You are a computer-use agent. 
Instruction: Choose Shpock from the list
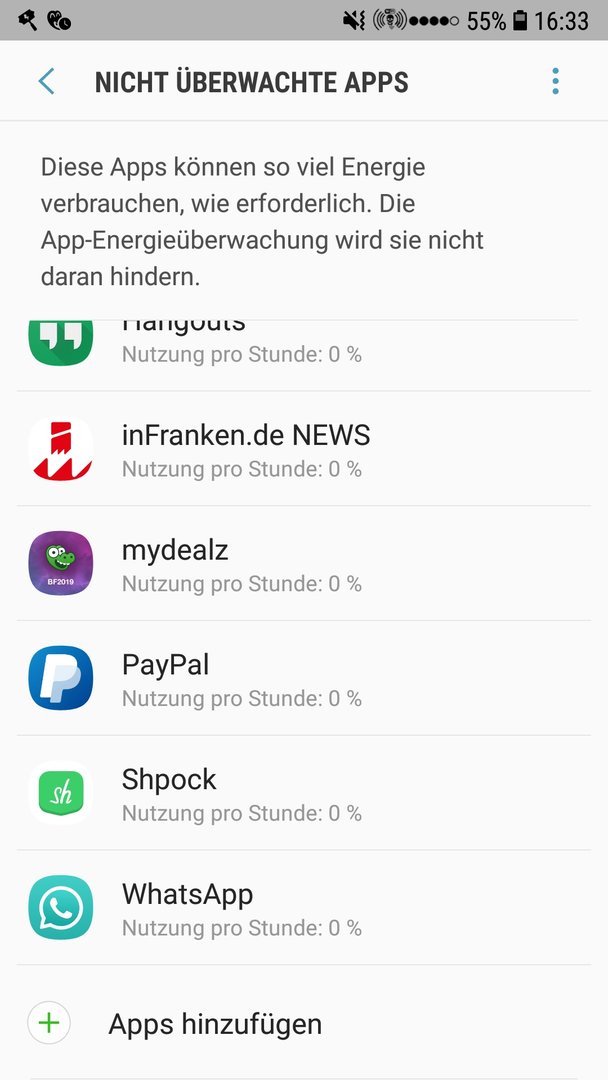coord(304,793)
